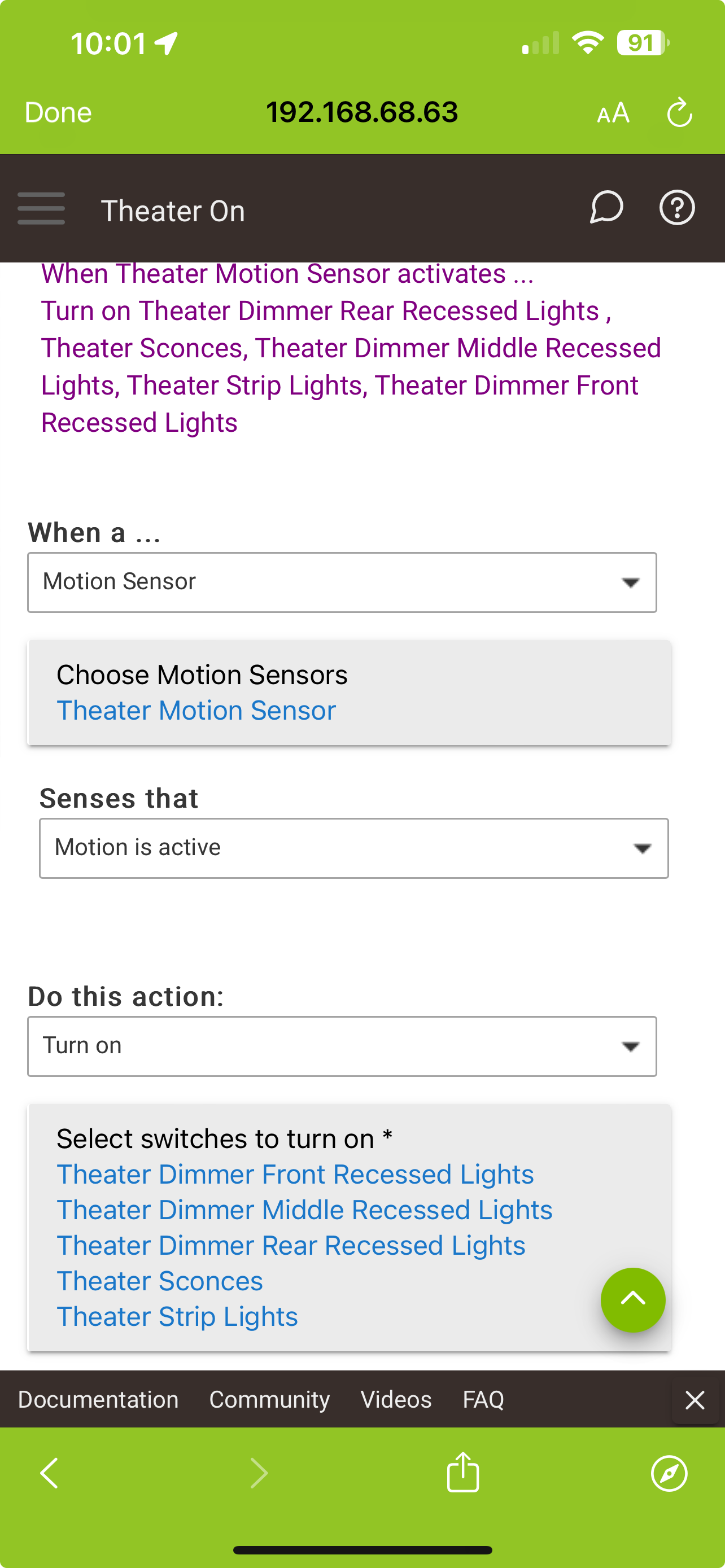Expand the Turn on action dropdown
This screenshot has width=725, height=1568.
click(342, 1046)
